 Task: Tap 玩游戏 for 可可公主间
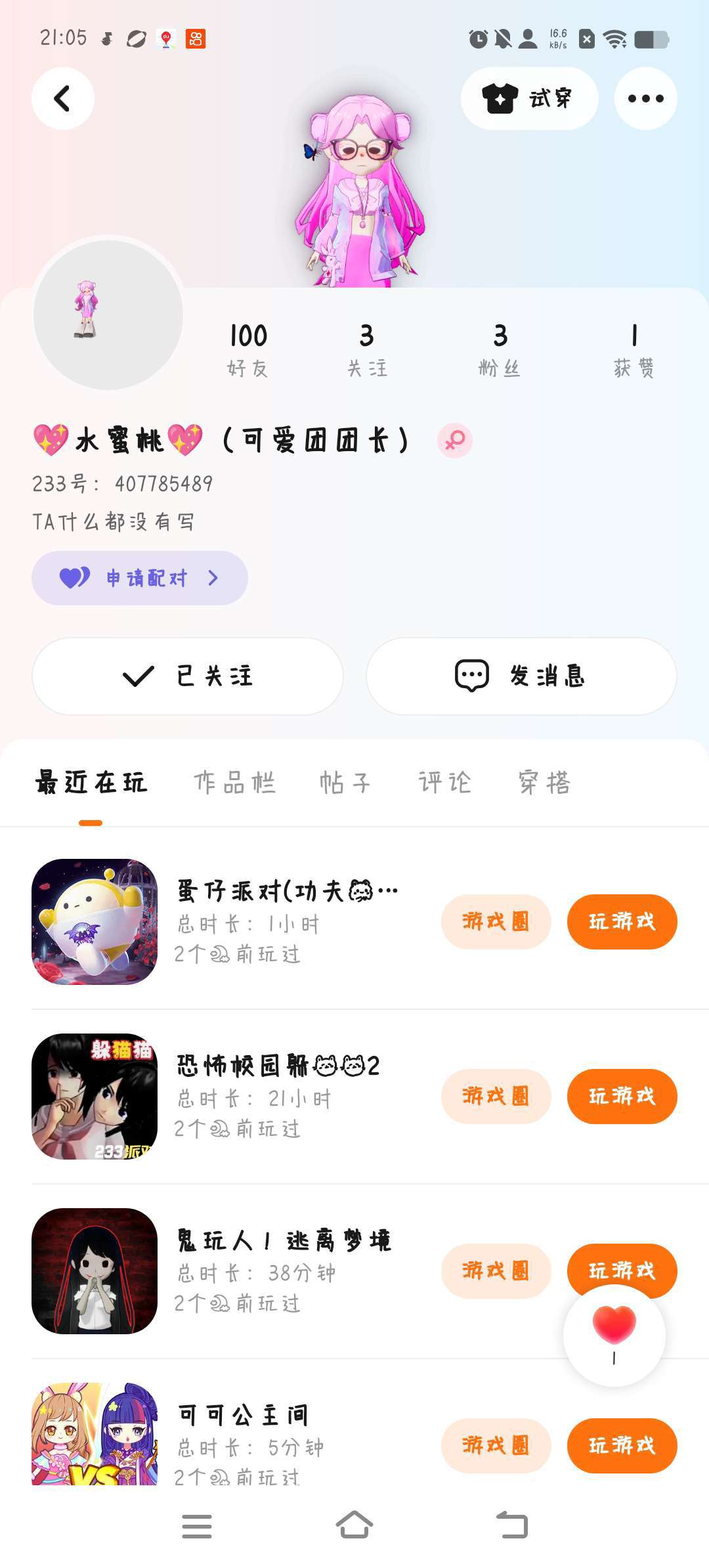click(622, 1445)
